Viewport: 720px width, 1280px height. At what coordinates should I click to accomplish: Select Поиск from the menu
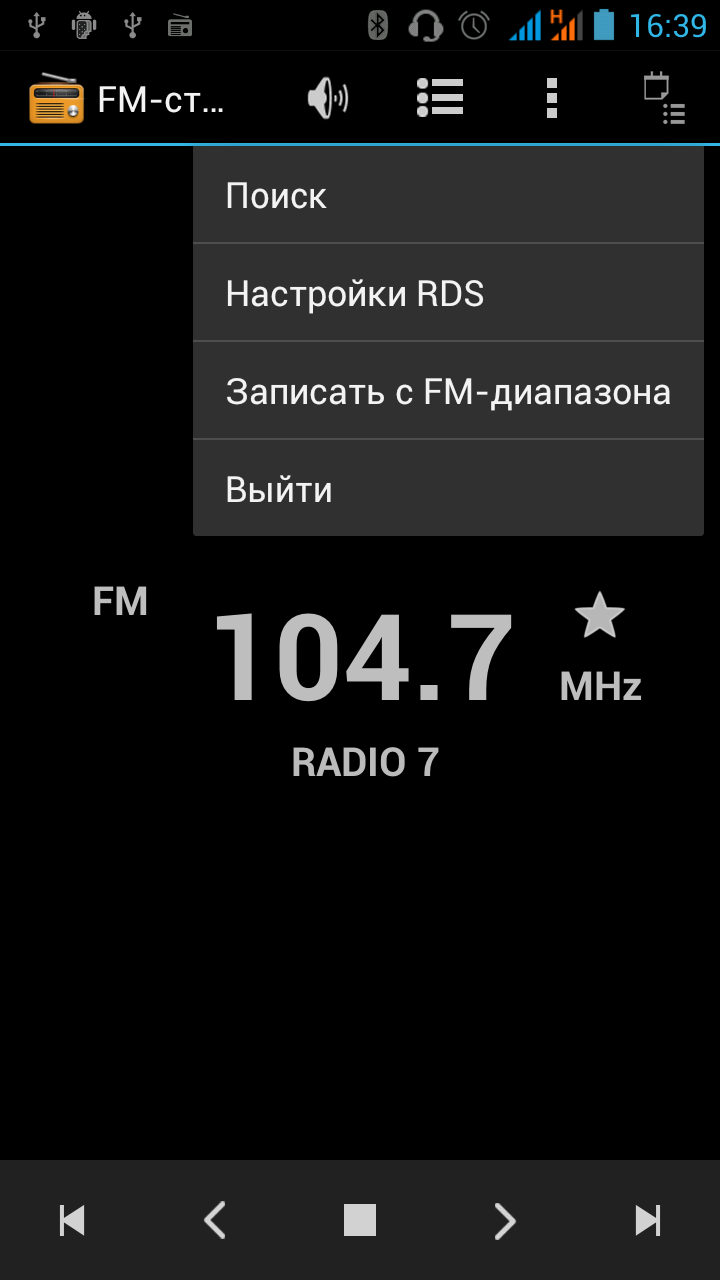[448, 196]
